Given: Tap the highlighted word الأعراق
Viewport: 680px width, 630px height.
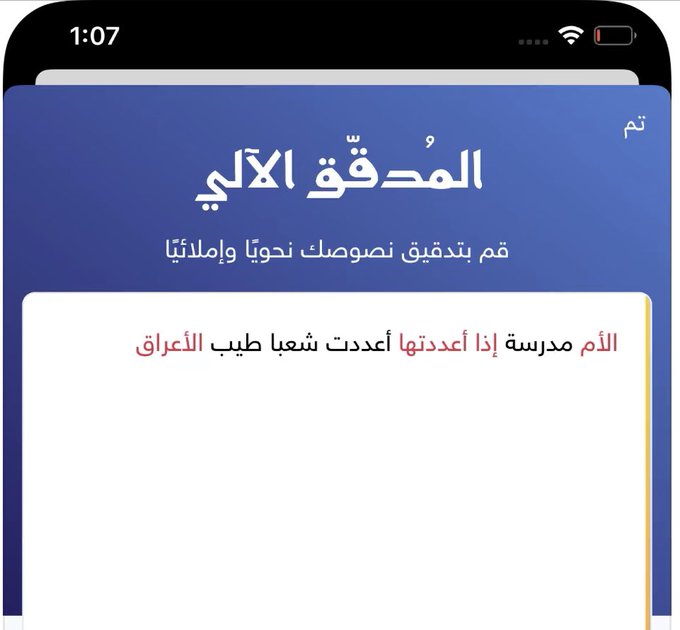Looking at the screenshot, I should 169,344.
